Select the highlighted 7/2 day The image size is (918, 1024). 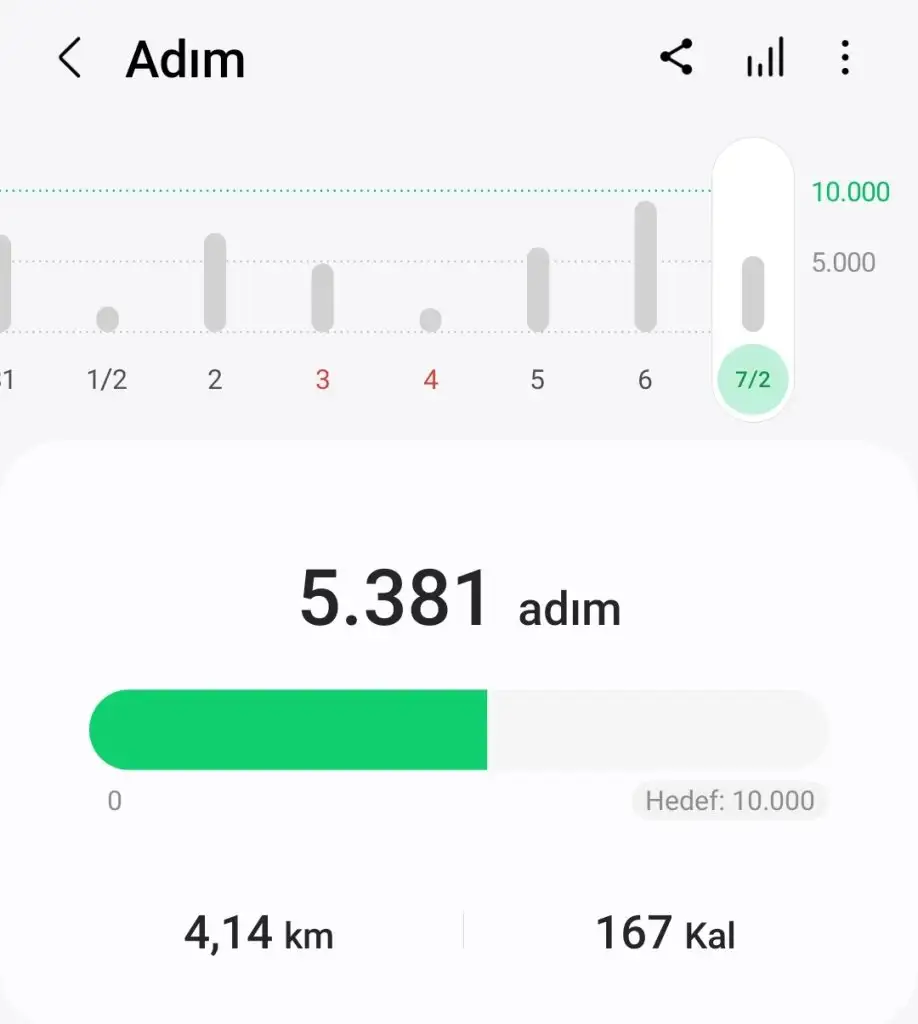(x=752, y=380)
